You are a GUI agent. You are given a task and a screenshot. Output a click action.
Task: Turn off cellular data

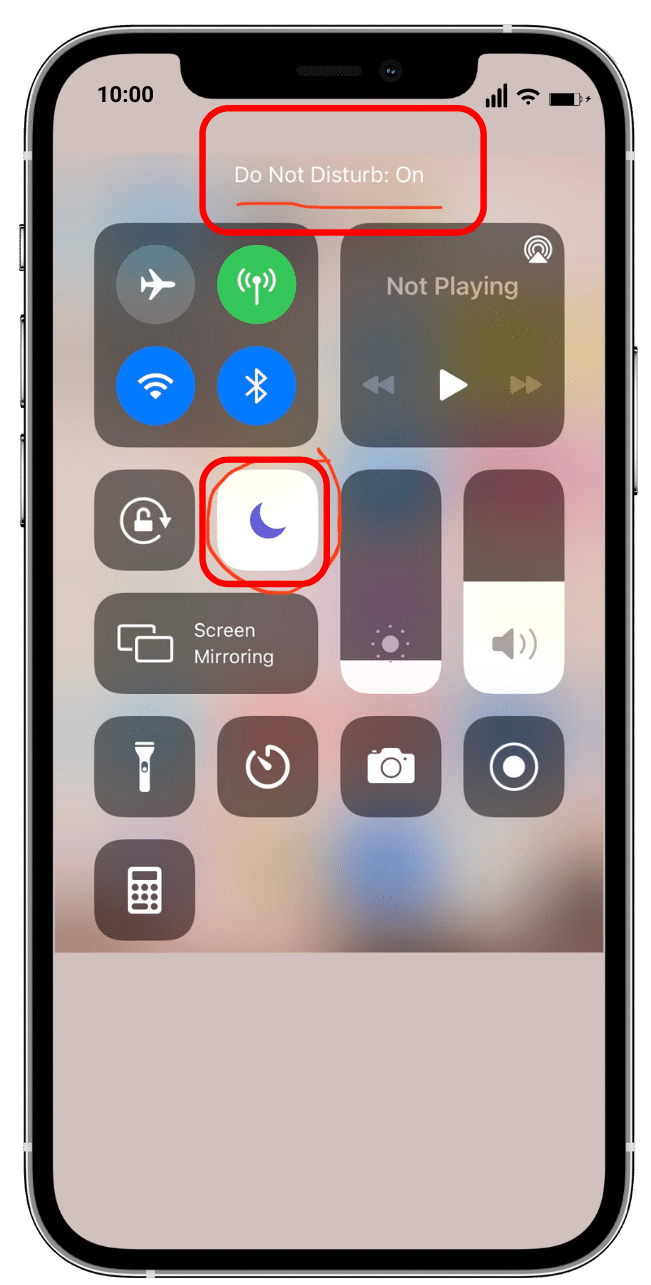pyautogui.click(x=256, y=285)
